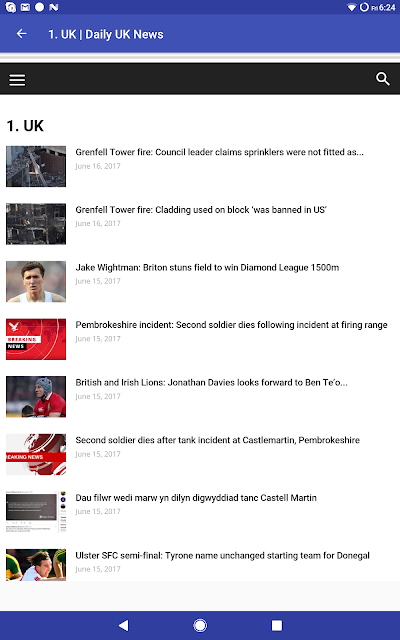Open article about council leader sprinklers claim
This screenshot has height=640, width=400.
point(219,152)
